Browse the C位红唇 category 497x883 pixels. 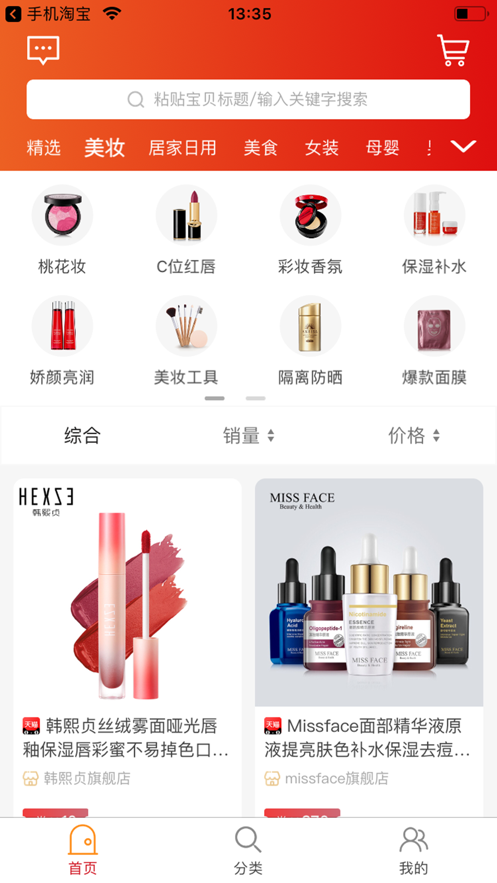[x=186, y=230]
